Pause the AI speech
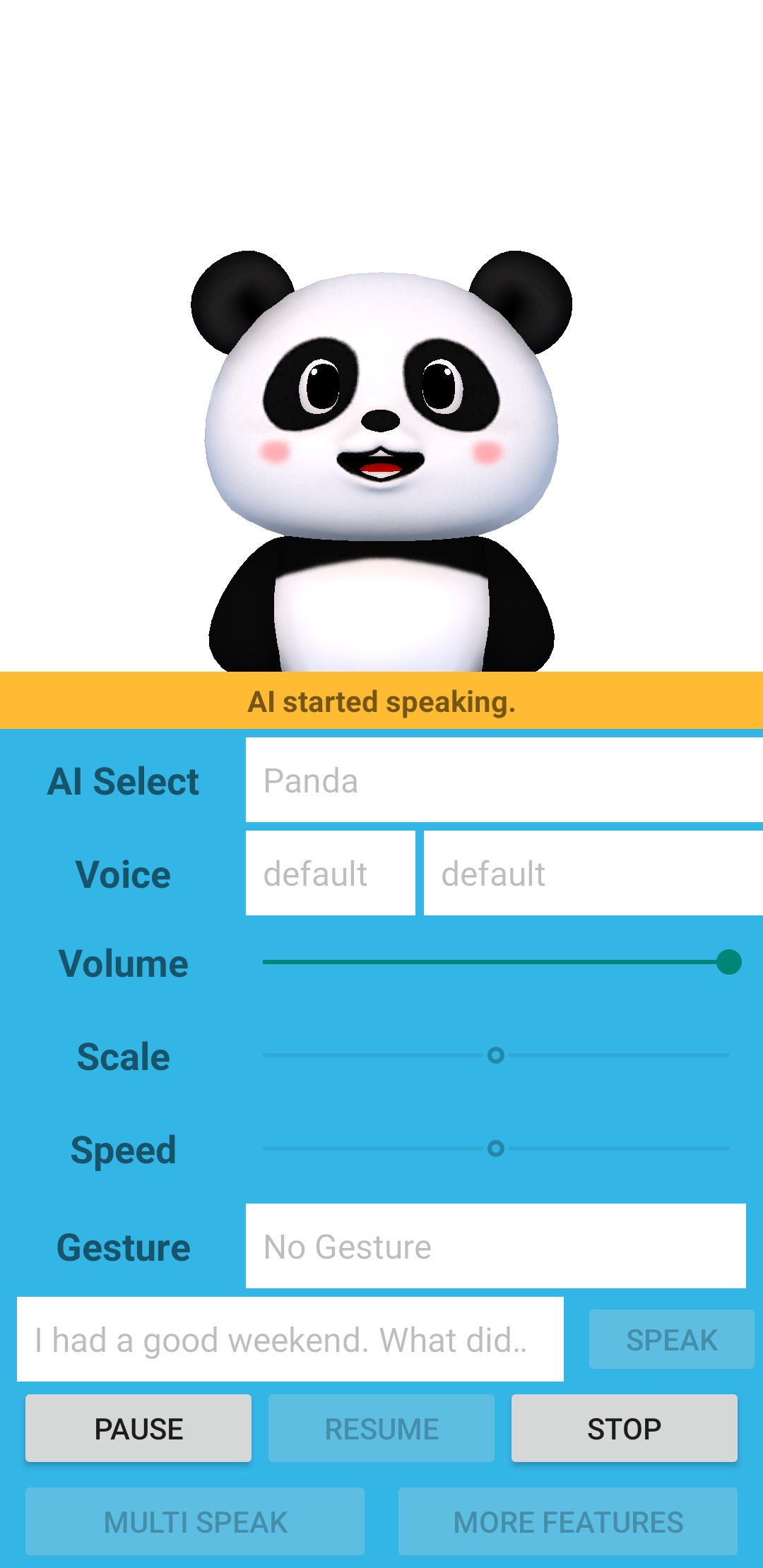This screenshot has width=763, height=1568. click(x=138, y=1428)
